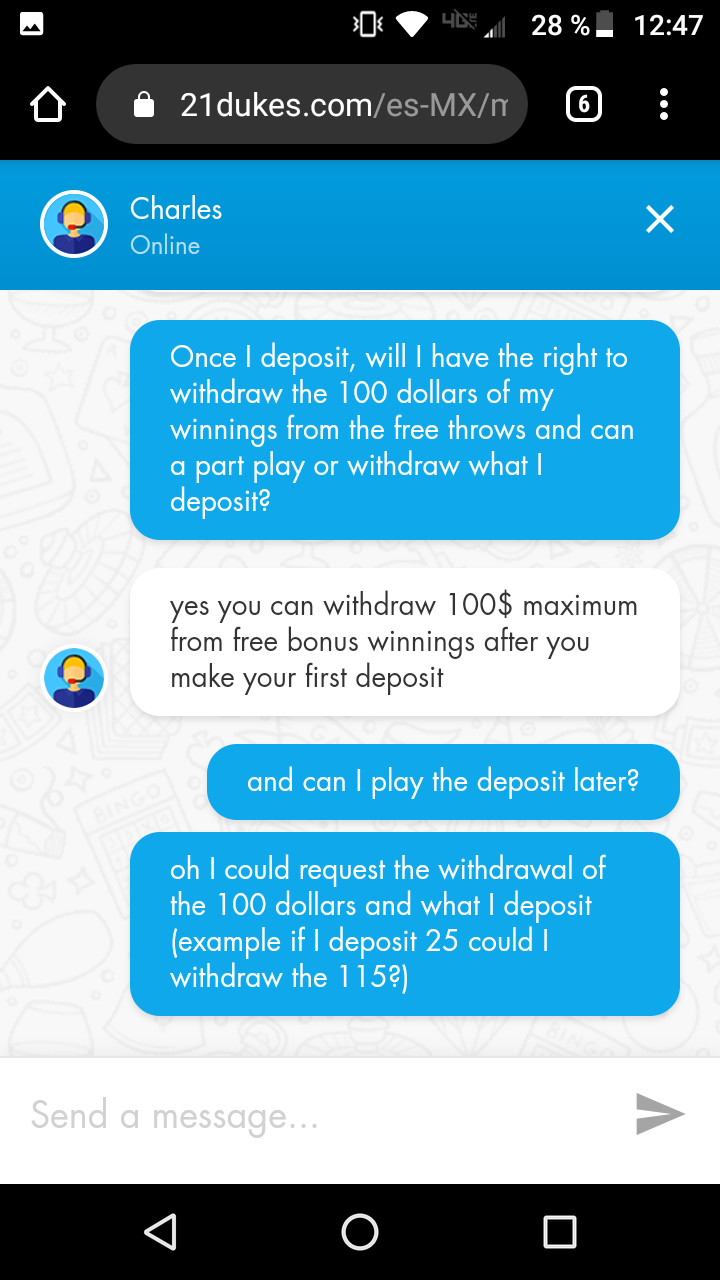The height and width of the screenshot is (1280, 720).
Task: Open the browser overflow menu
Action: [664, 104]
